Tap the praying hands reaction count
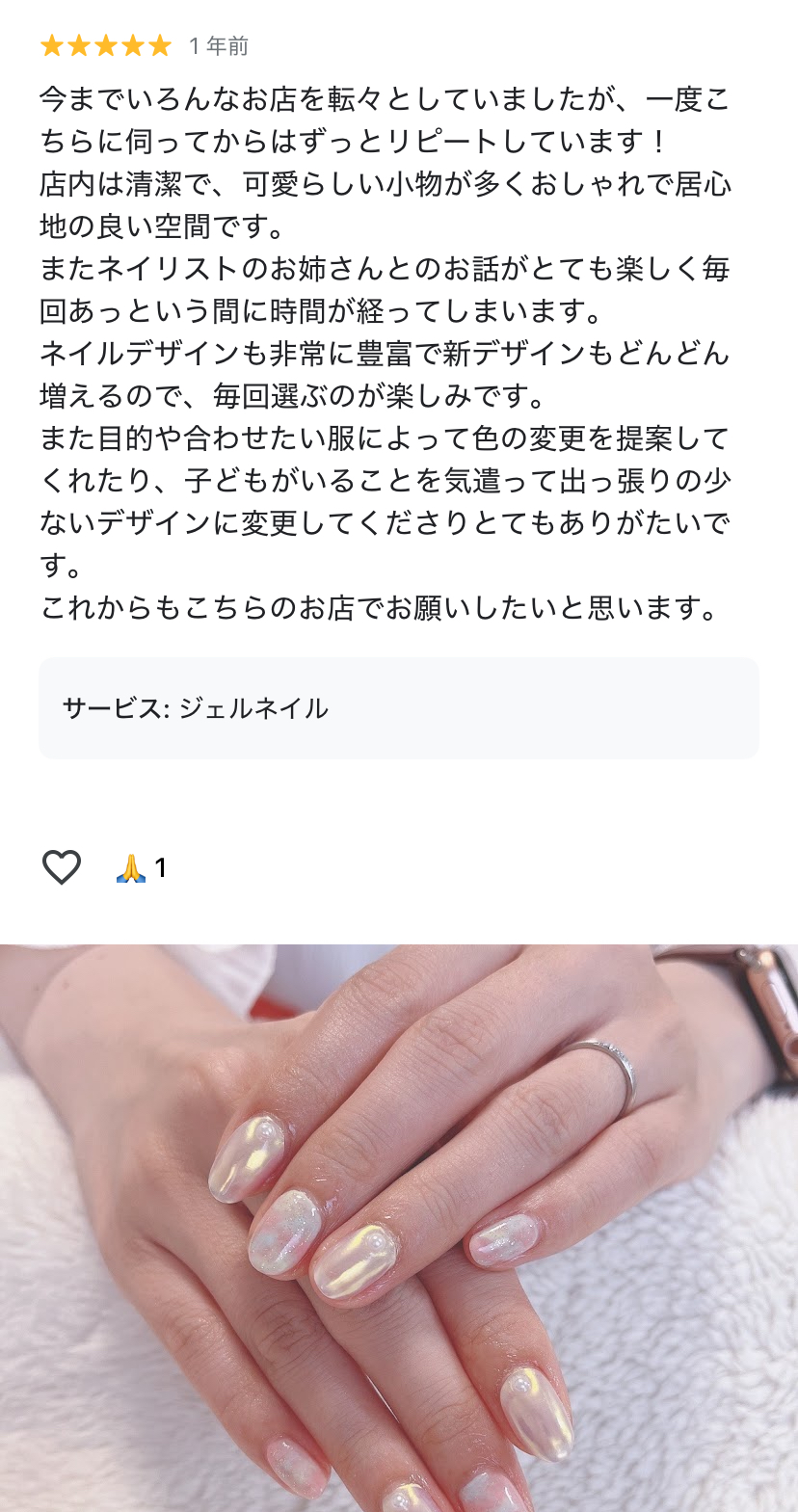 [x=142, y=868]
